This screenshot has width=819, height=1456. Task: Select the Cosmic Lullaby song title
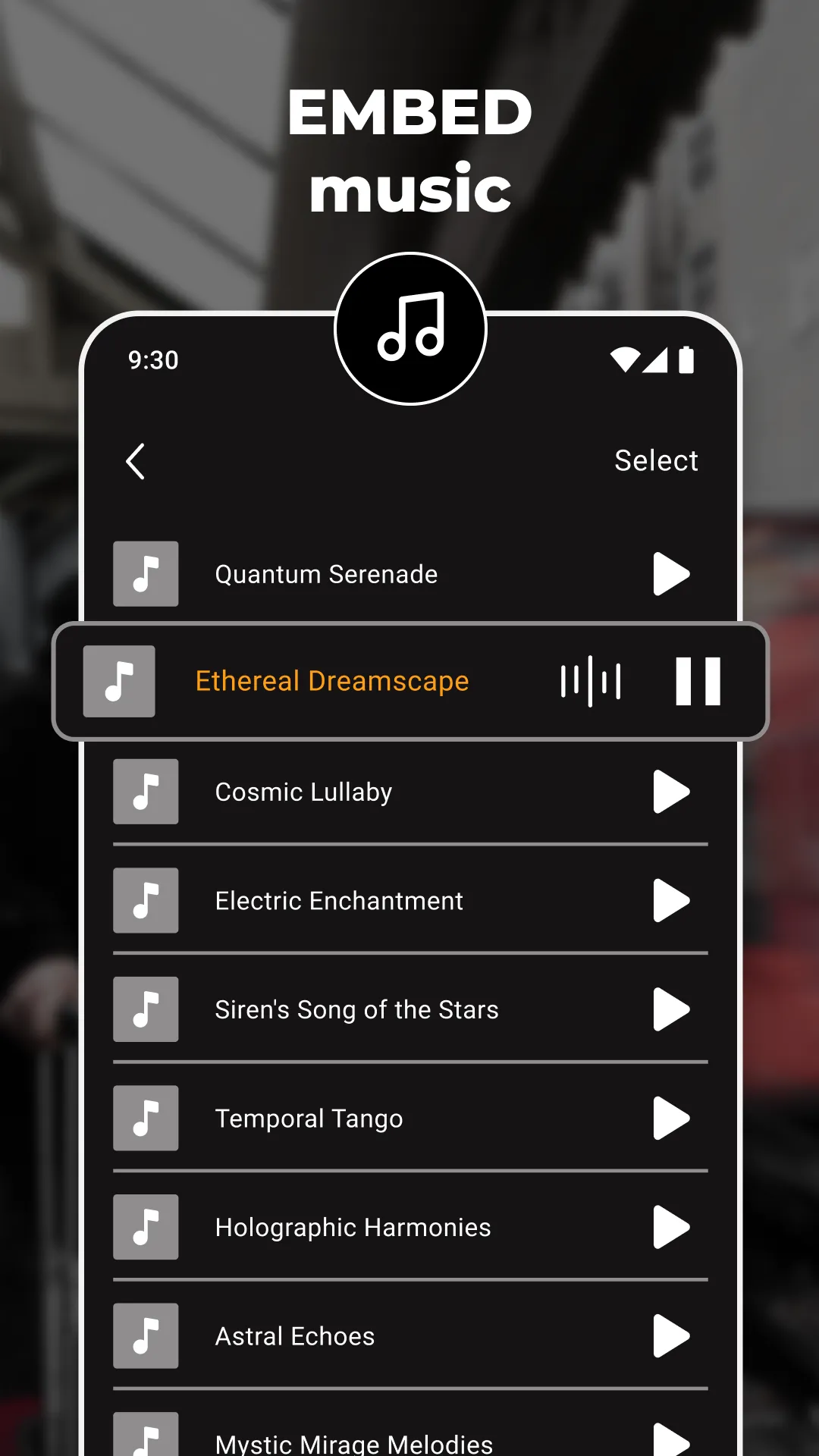point(303,792)
